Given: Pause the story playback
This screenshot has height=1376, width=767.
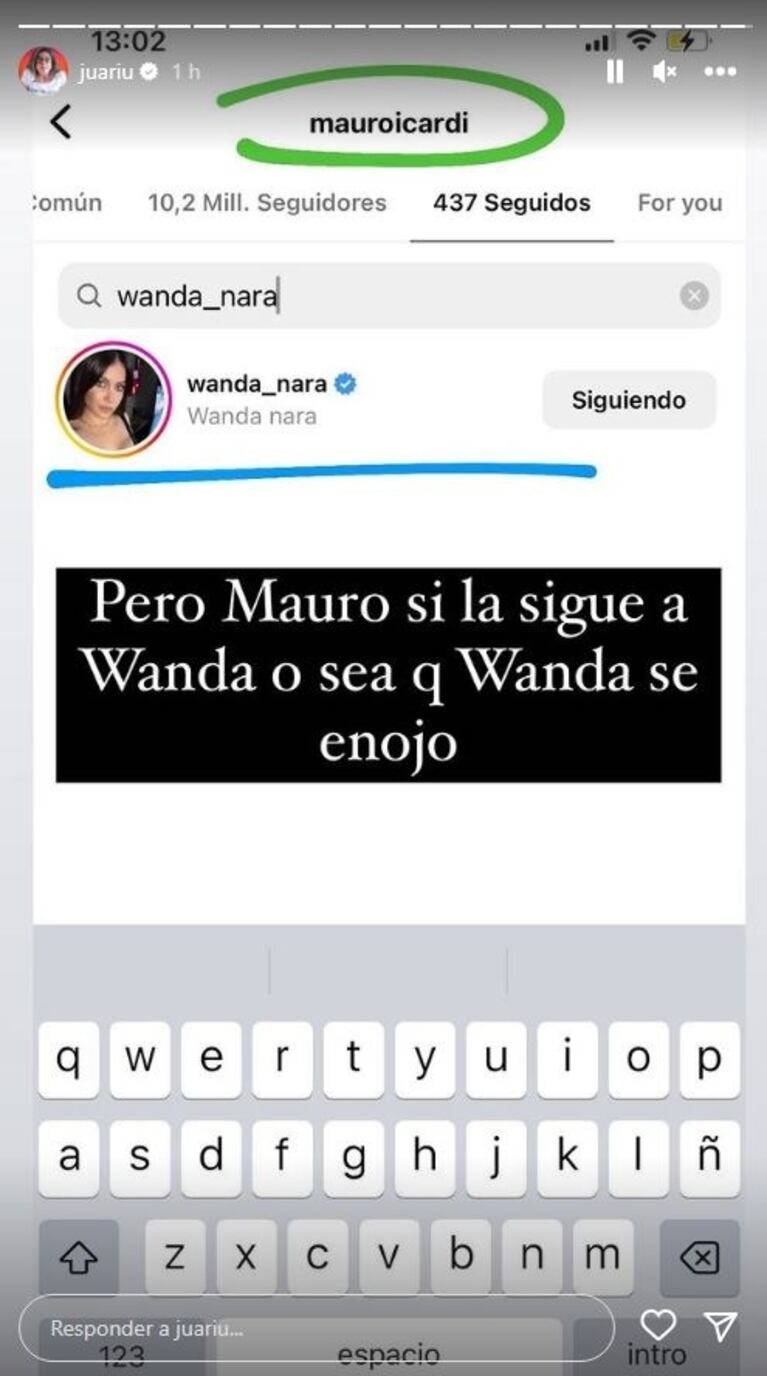Looking at the screenshot, I should 615,72.
